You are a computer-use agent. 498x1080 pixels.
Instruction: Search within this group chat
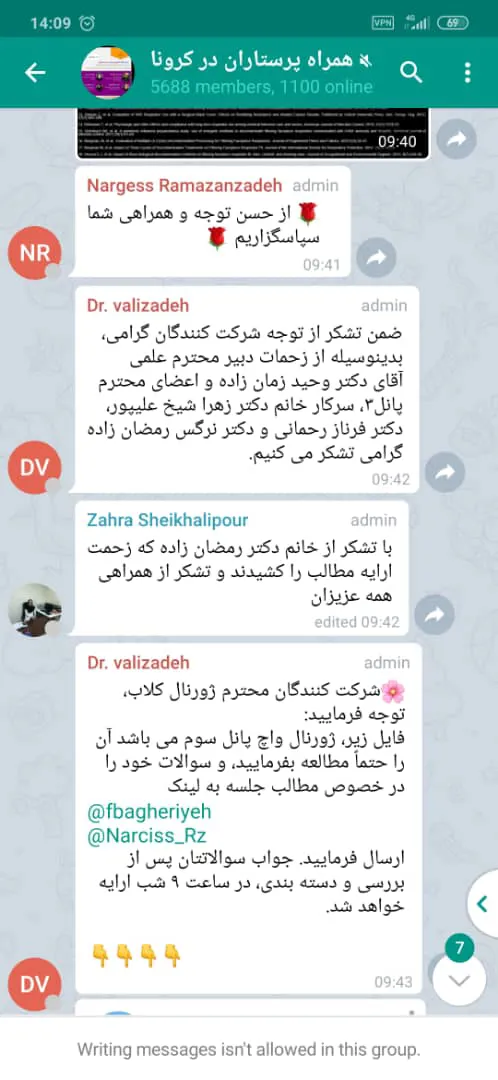click(x=411, y=72)
